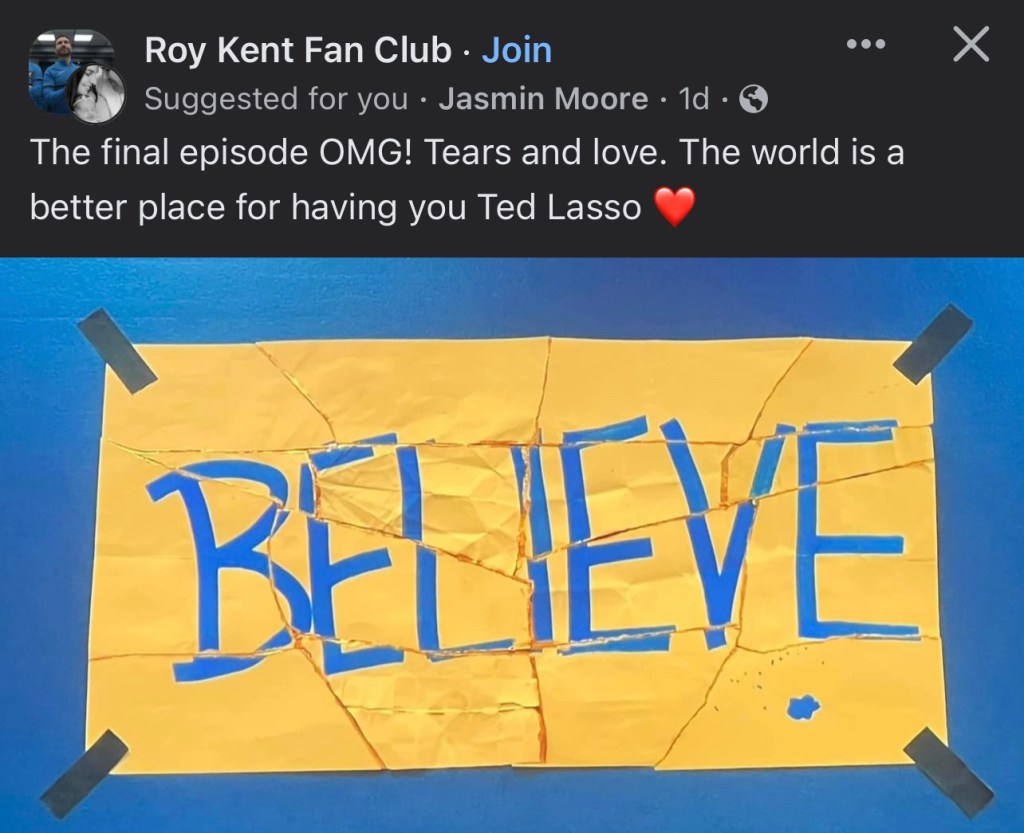This screenshot has height=833, width=1024.
Task: Open the post's three-dot options menu
Action: point(865,45)
